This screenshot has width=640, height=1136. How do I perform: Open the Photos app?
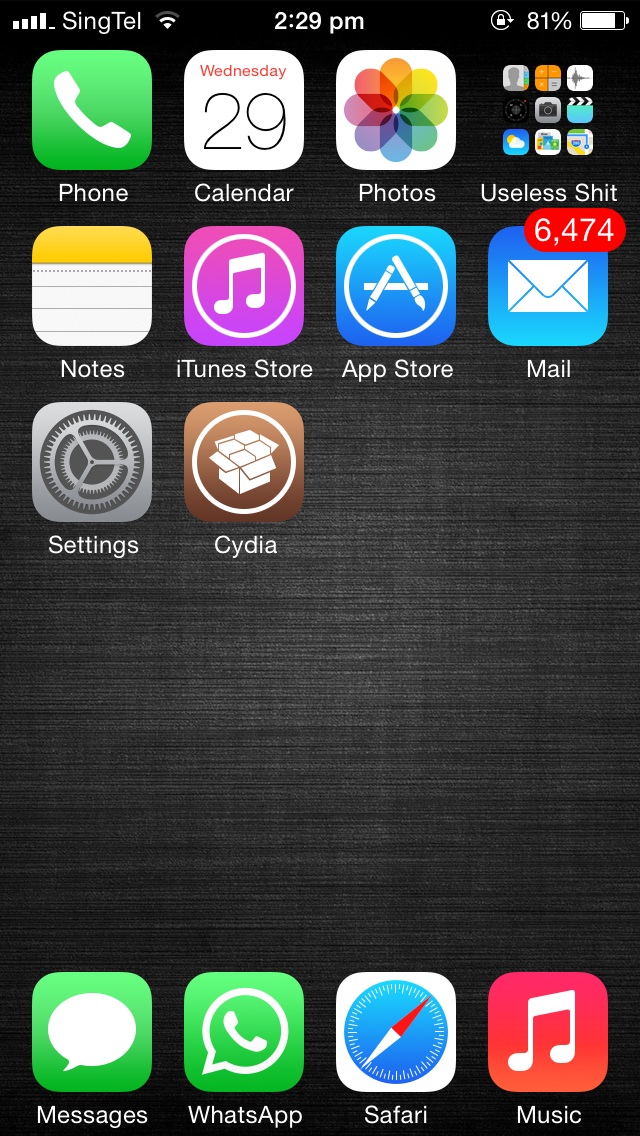396,110
